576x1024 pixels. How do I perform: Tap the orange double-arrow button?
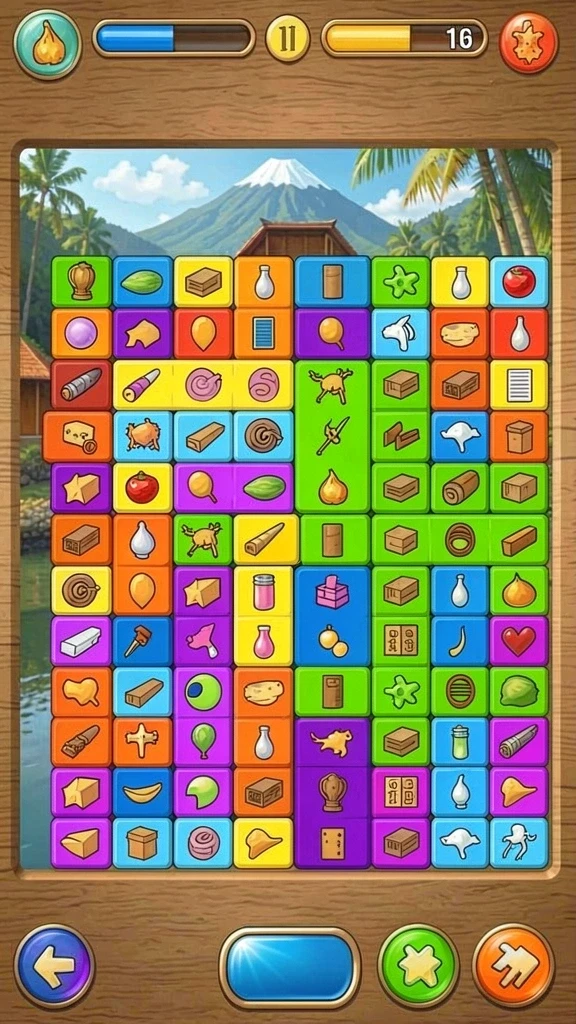513,966
